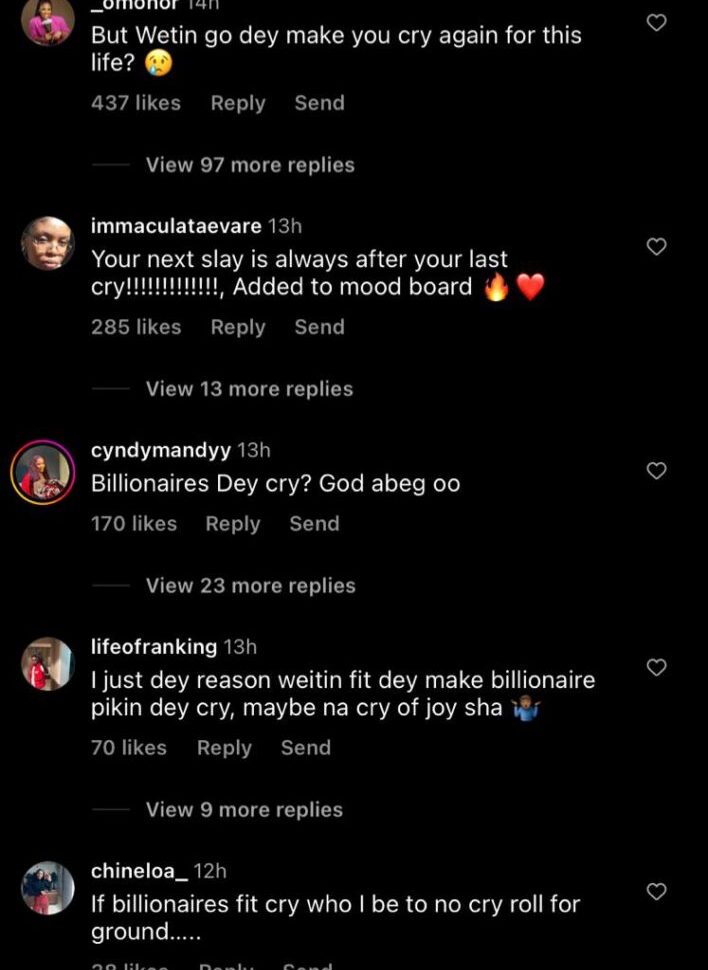Viewport: 708px width, 970px height.
Task: Show 23 more replies under cyndymandyy
Action: tap(250, 586)
